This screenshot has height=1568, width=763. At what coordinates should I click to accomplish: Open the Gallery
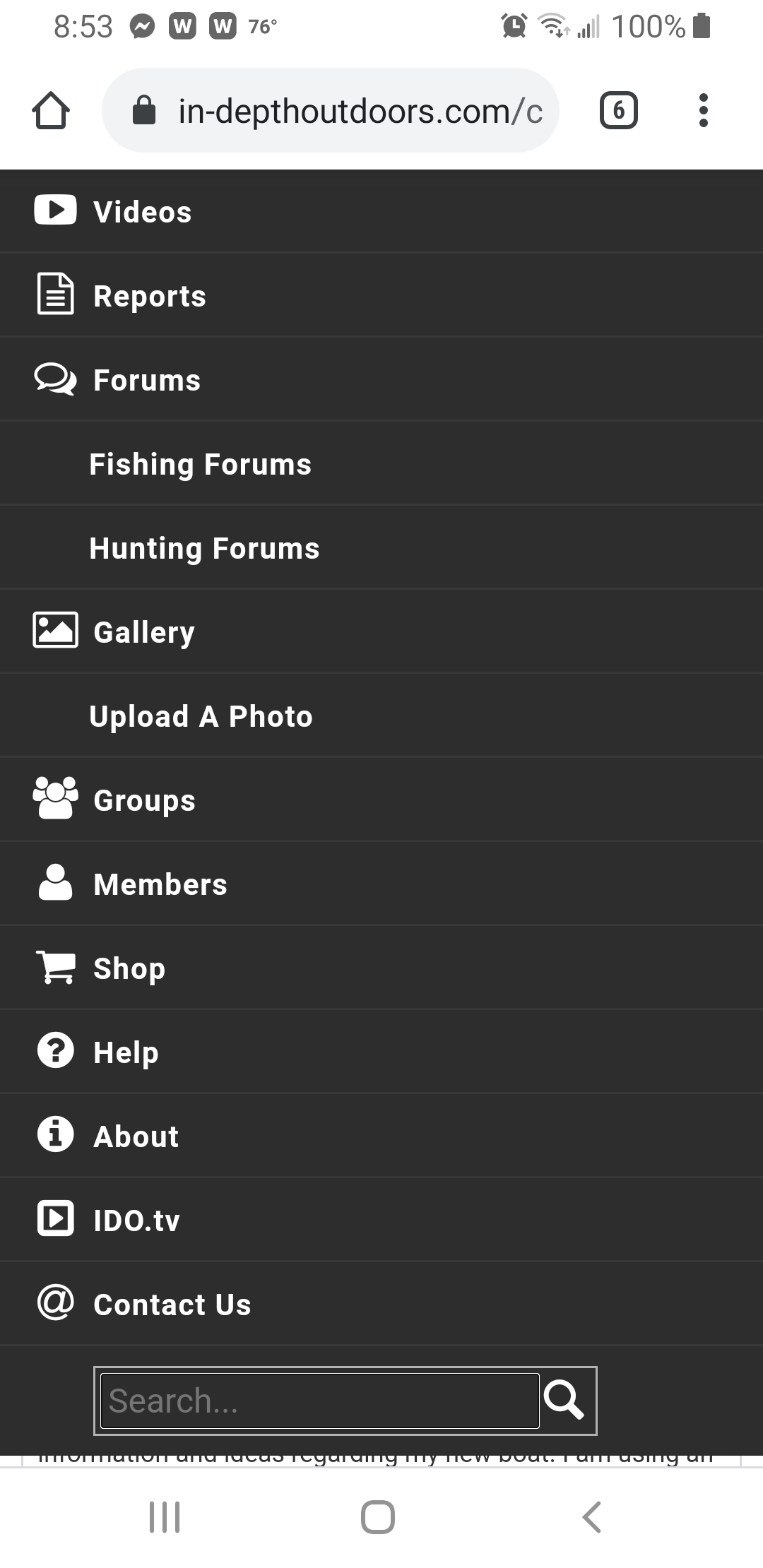(x=381, y=631)
